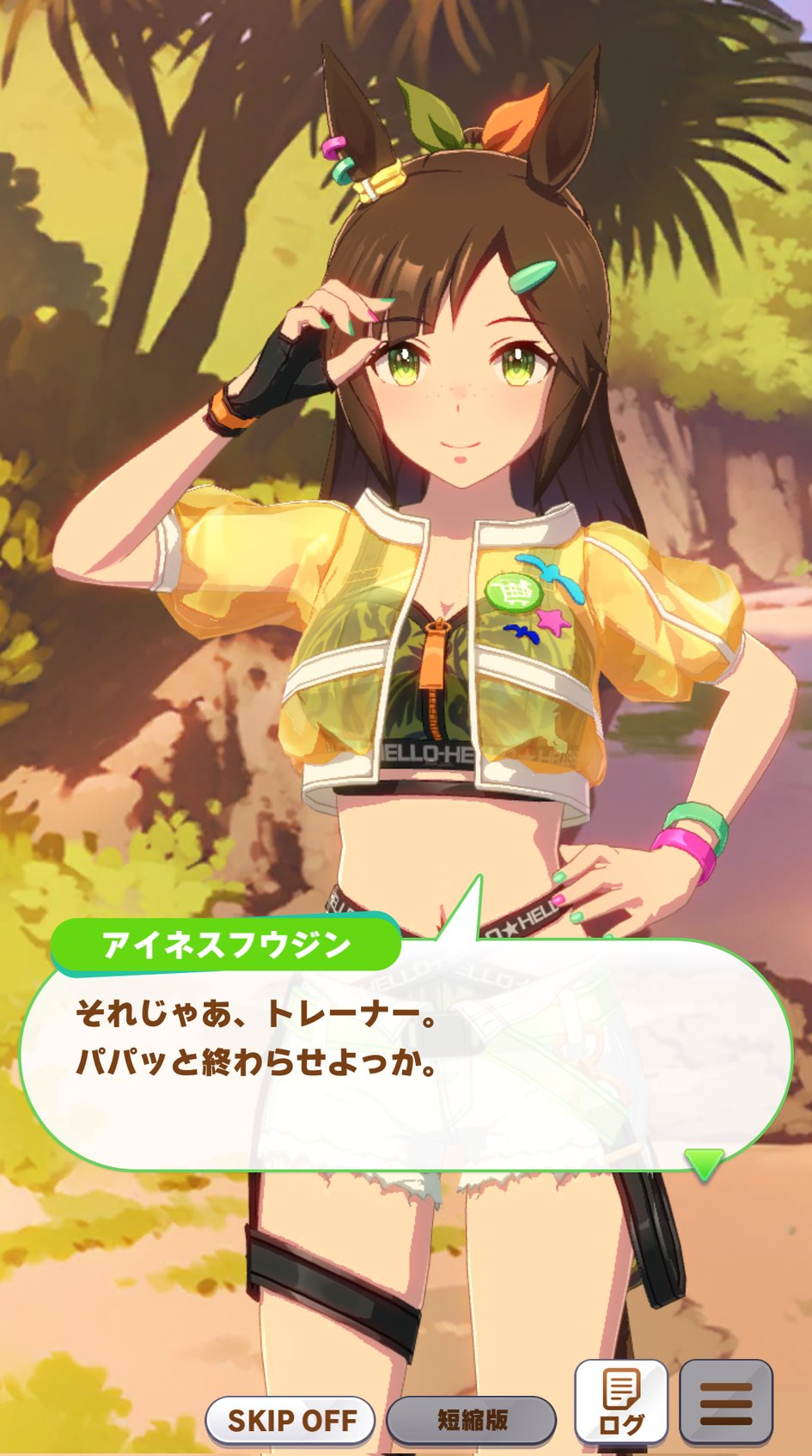Toggle the SKIP OFF button

click(290, 1420)
